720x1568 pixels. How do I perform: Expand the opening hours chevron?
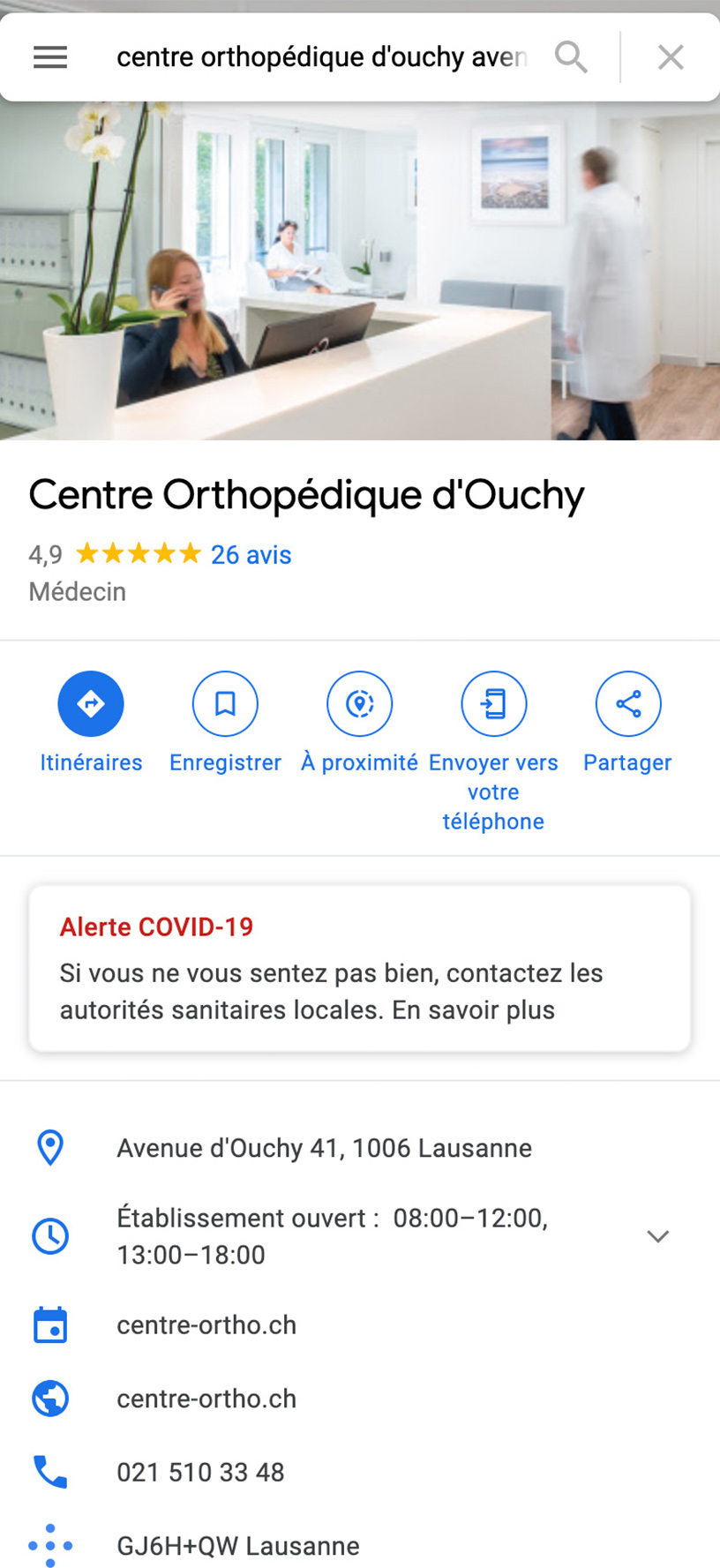(x=657, y=1236)
